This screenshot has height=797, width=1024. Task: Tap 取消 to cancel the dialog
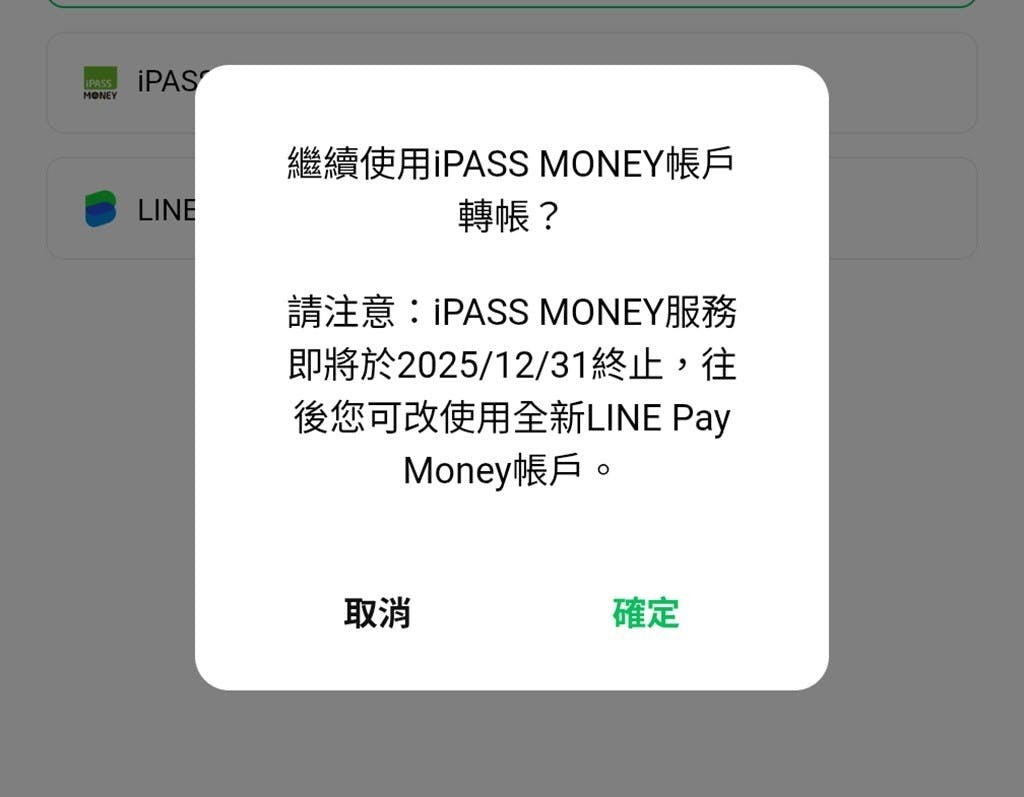[x=377, y=613]
